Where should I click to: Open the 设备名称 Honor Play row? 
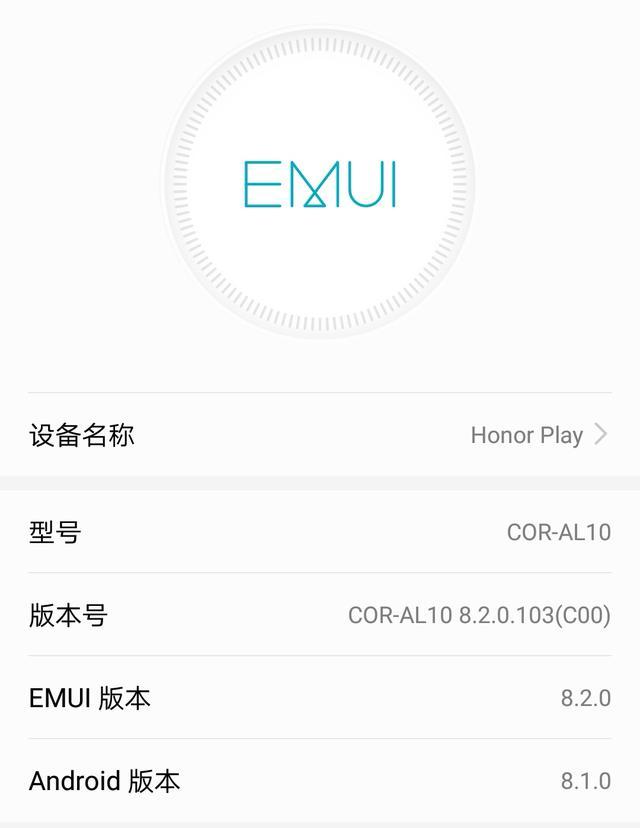click(x=320, y=435)
